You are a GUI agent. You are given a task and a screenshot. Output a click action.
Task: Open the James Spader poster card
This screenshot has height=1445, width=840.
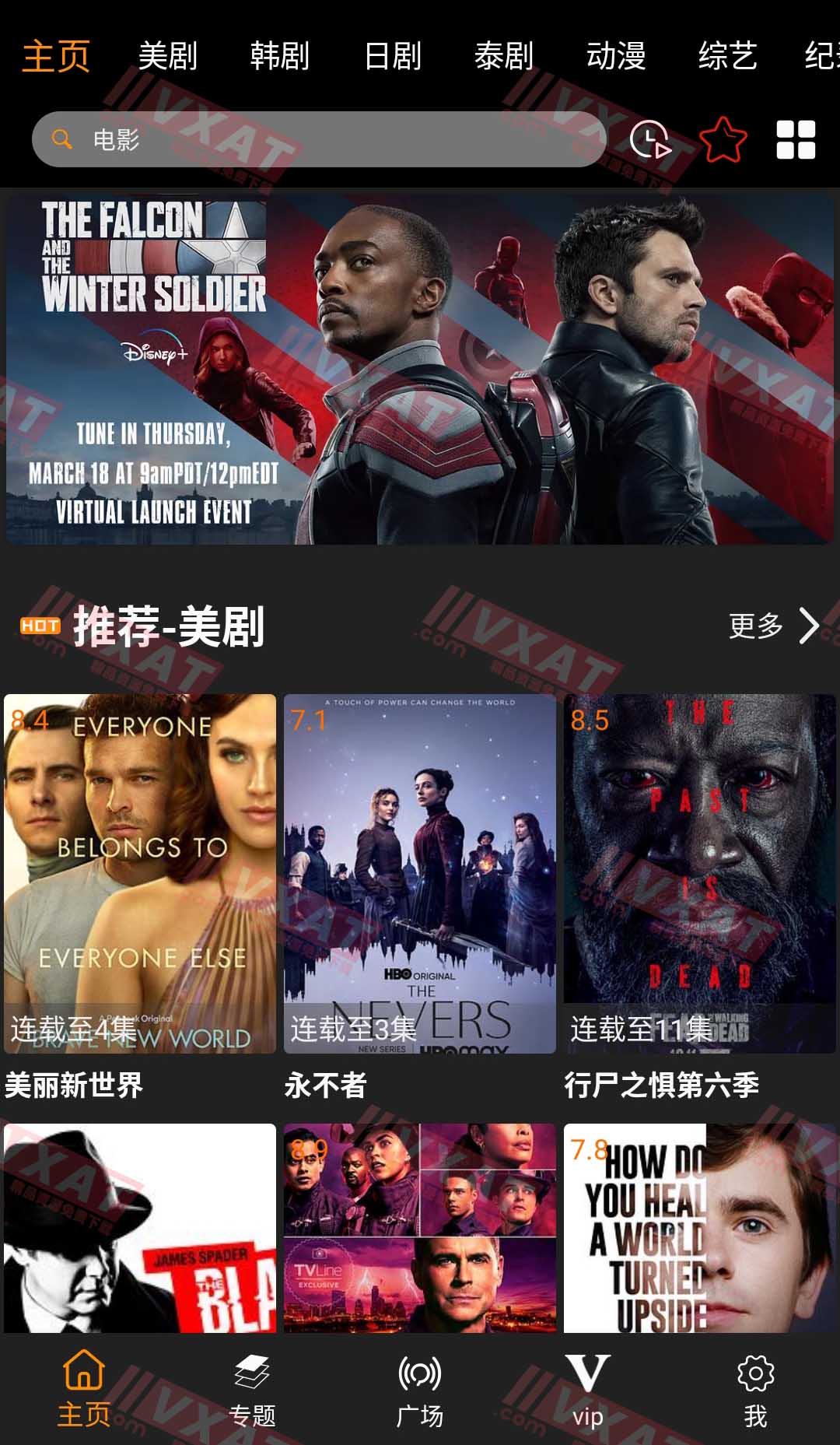coord(140,1228)
